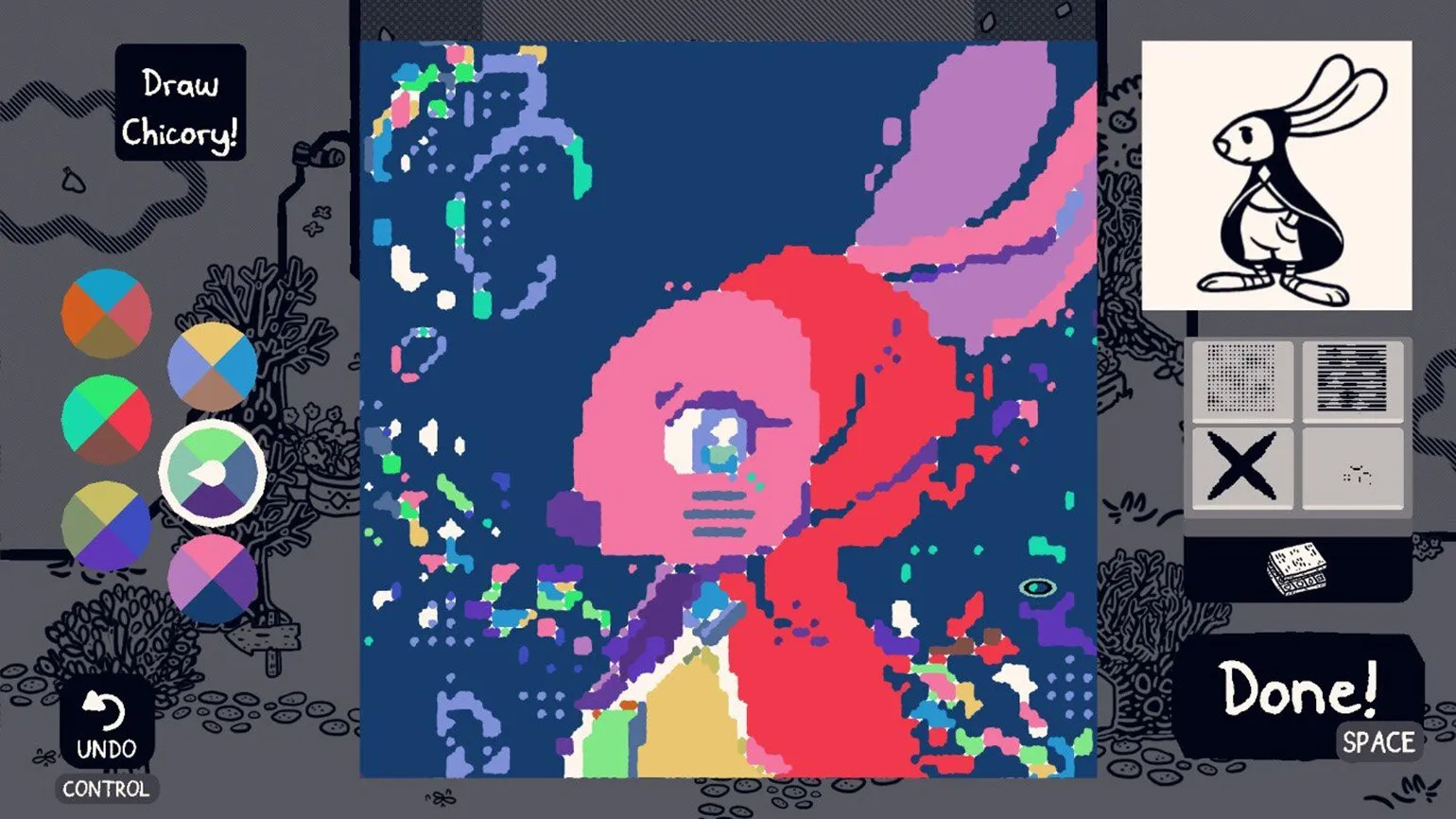View the Chicory reference drawing
This screenshot has width=1456, height=819.
tap(1276, 176)
